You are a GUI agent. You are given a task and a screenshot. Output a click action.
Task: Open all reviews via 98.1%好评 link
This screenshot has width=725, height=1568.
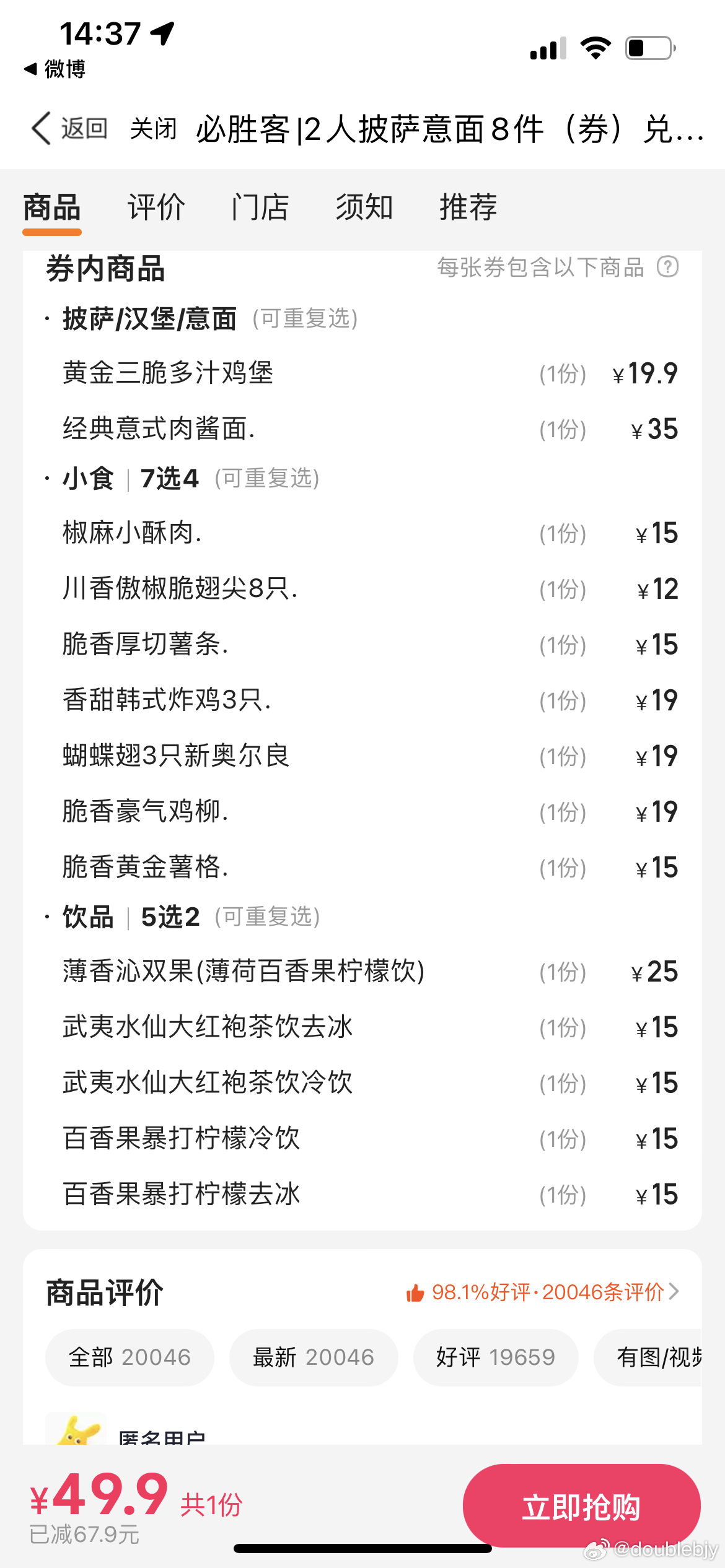pyautogui.click(x=543, y=1292)
